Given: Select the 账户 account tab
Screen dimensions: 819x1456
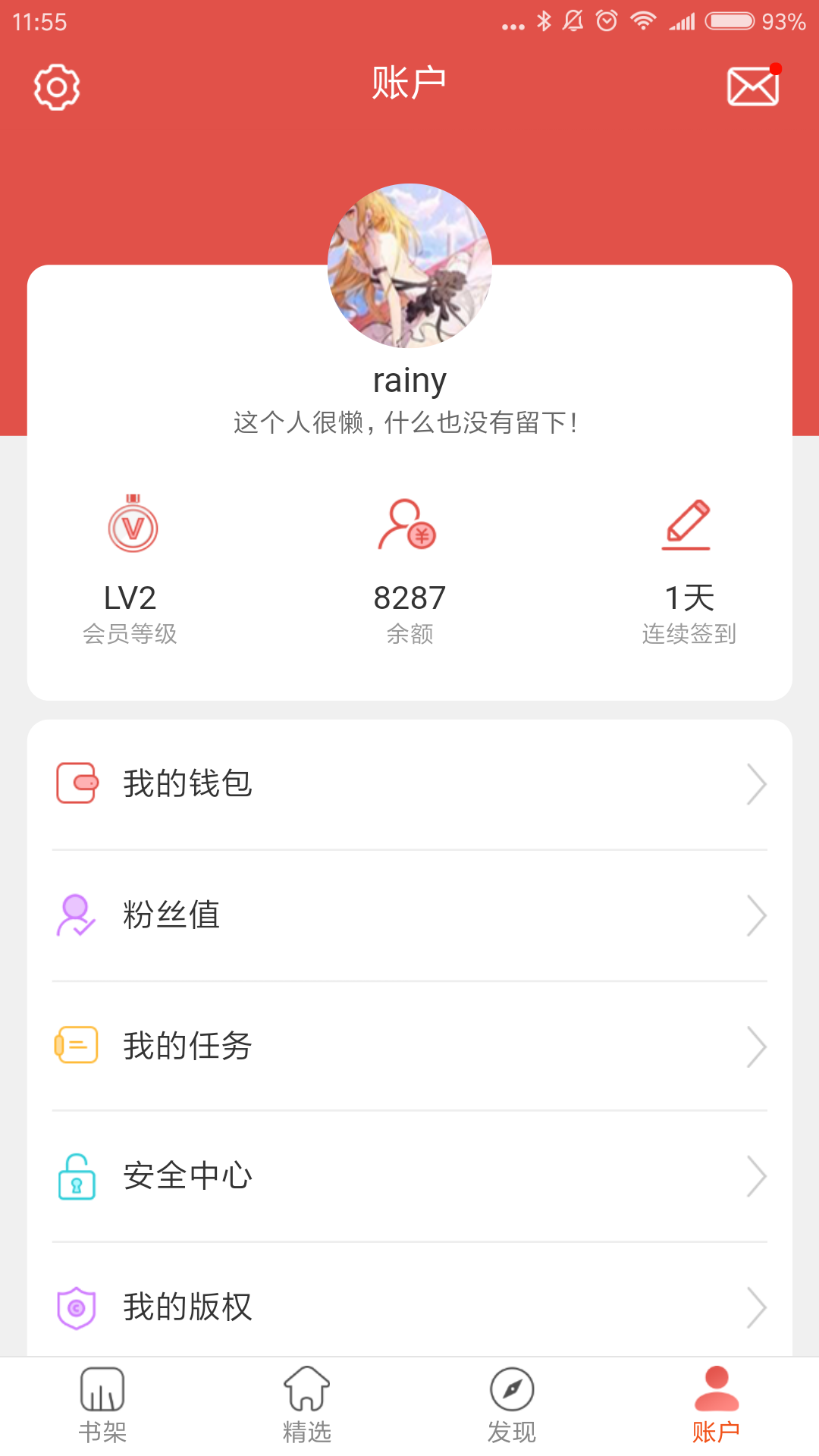Looking at the screenshot, I should pos(716,1405).
